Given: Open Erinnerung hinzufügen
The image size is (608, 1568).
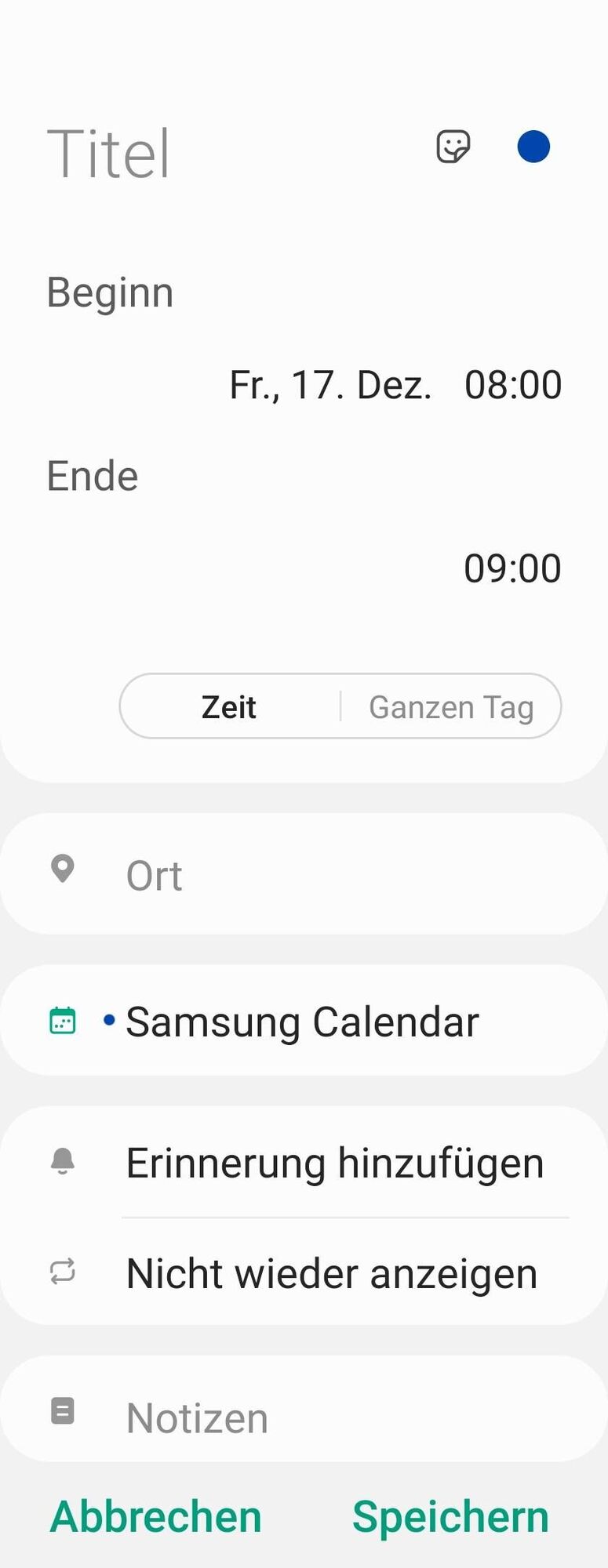Looking at the screenshot, I should point(335,1163).
